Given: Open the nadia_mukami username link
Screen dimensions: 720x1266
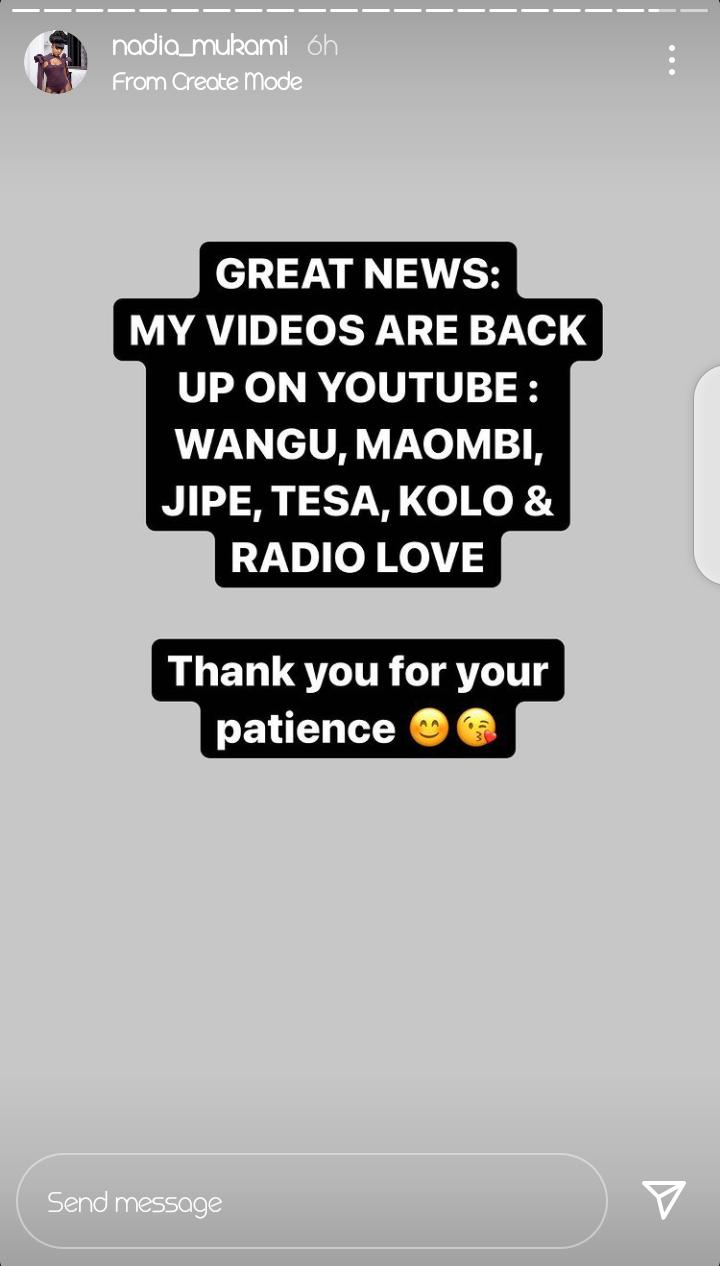Looking at the screenshot, I should (x=200, y=46).
